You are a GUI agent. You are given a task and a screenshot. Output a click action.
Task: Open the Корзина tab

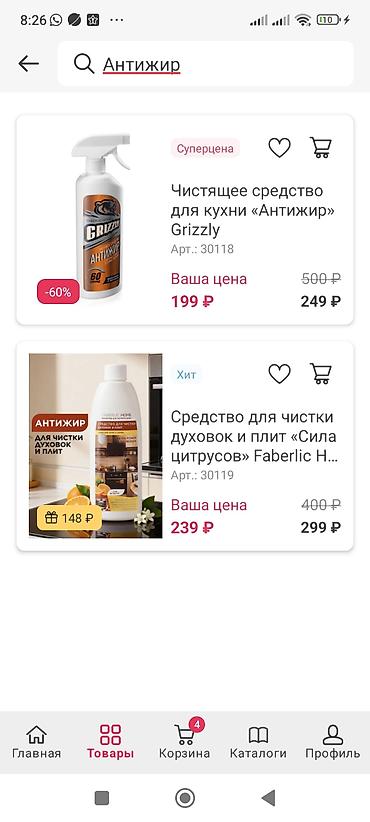tap(184, 742)
